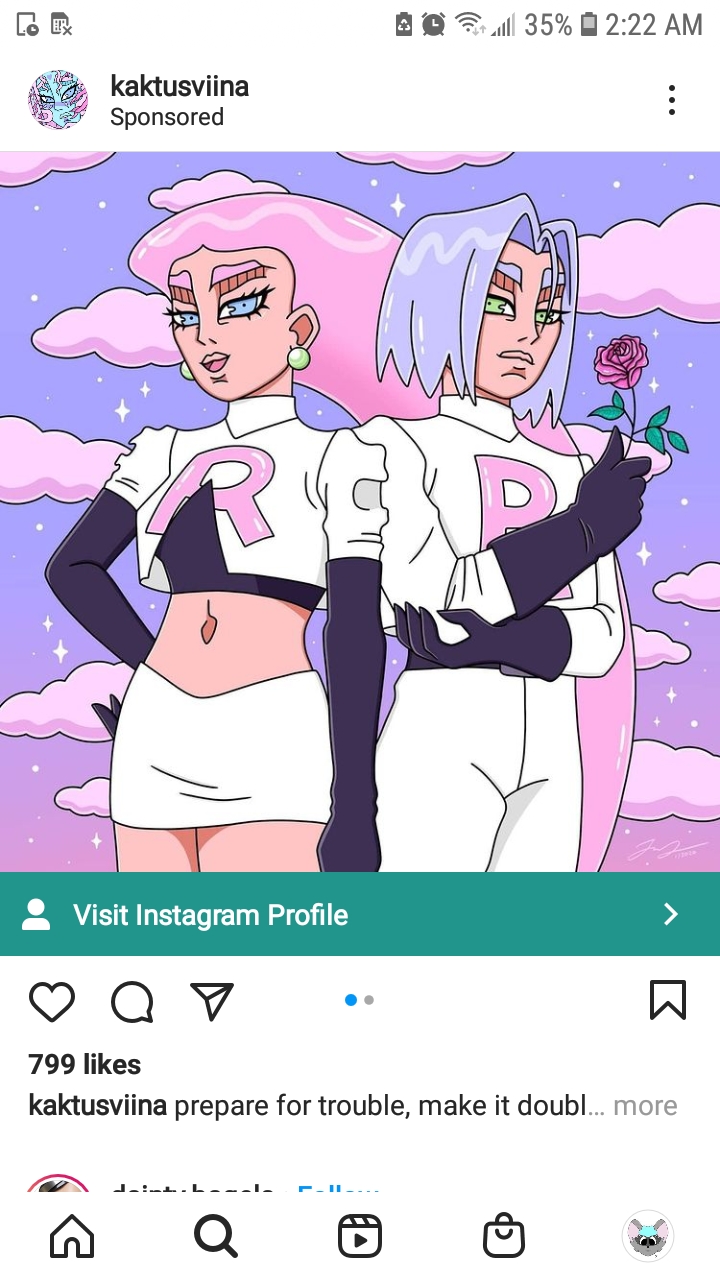Open the Shop tab
The width and height of the screenshot is (720, 1280).
point(504,1237)
